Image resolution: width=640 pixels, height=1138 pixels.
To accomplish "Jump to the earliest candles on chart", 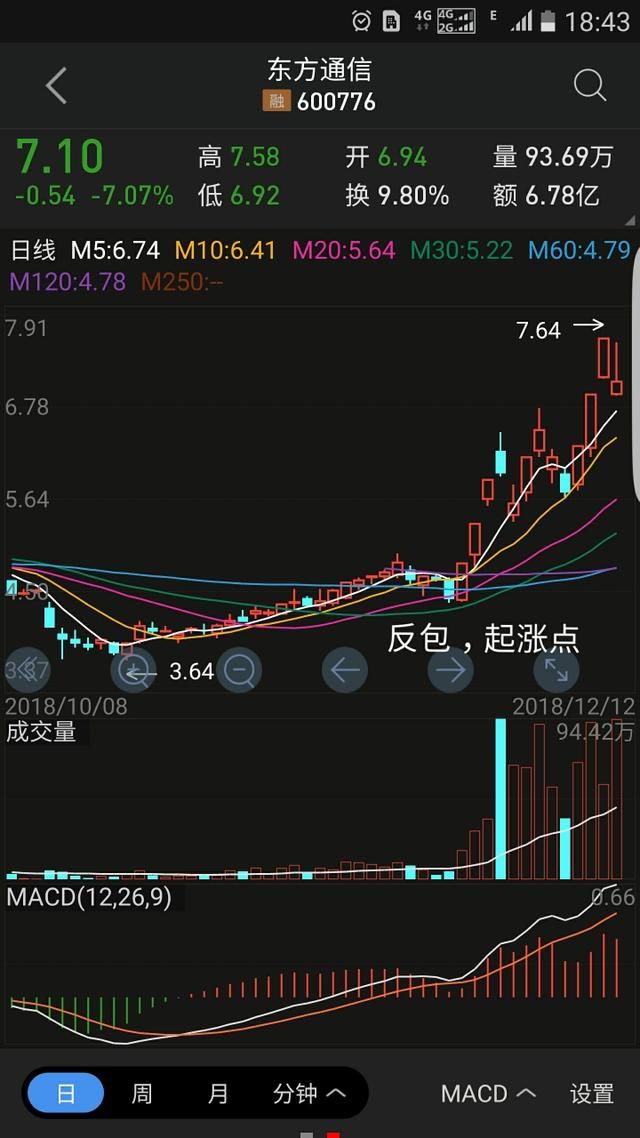I will tap(27, 669).
